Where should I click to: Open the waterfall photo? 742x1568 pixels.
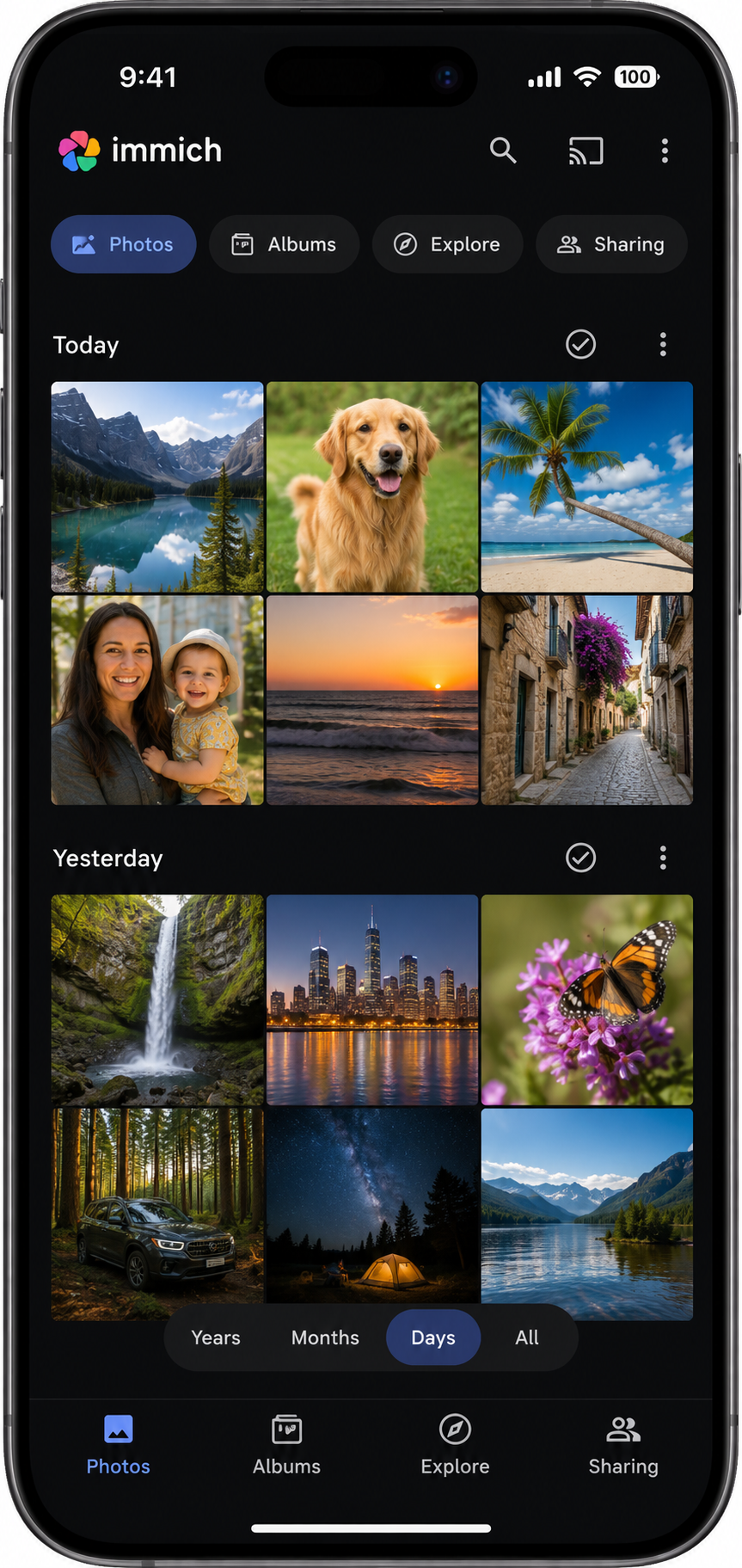pyautogui.click(x=157, y=999)
